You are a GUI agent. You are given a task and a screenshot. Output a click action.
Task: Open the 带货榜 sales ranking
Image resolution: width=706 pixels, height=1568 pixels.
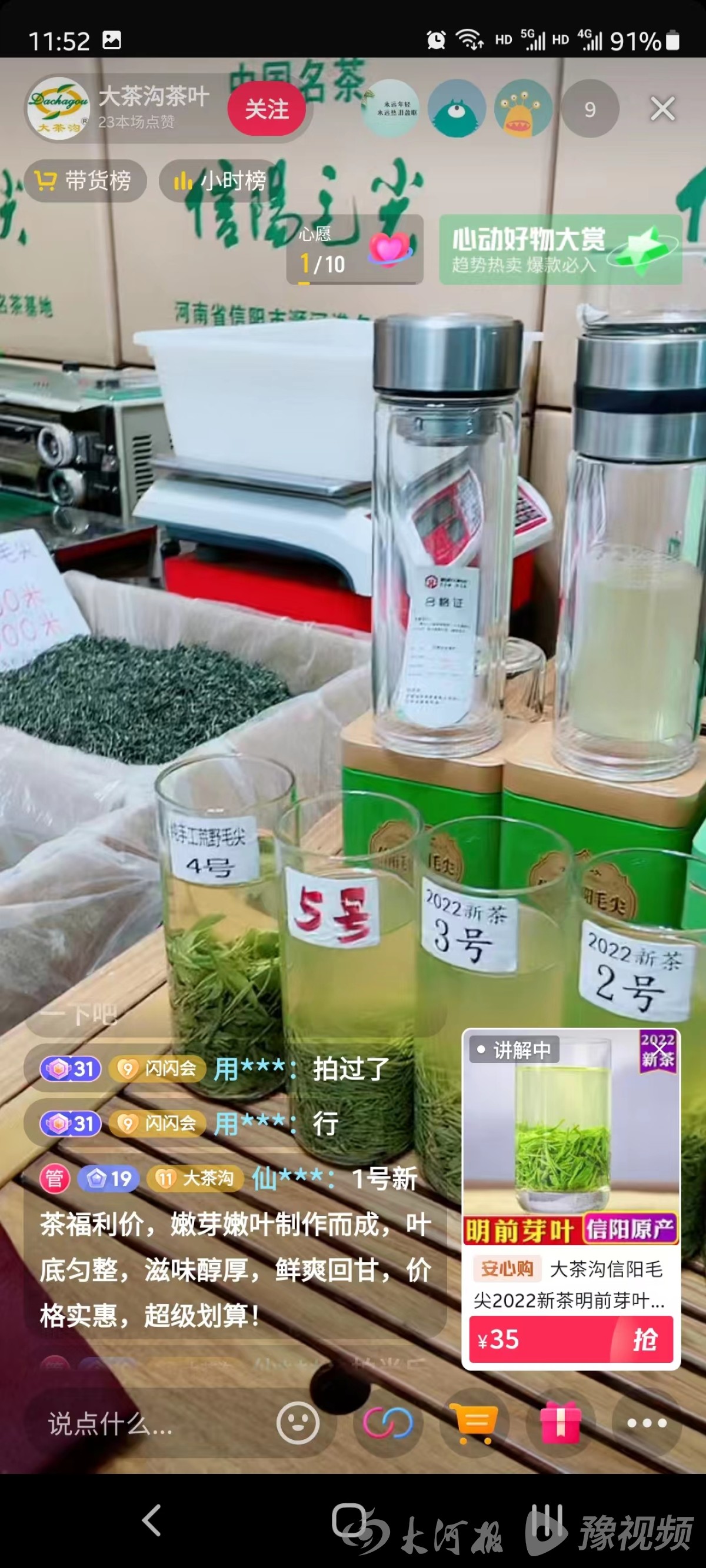(x=85, y=180)
